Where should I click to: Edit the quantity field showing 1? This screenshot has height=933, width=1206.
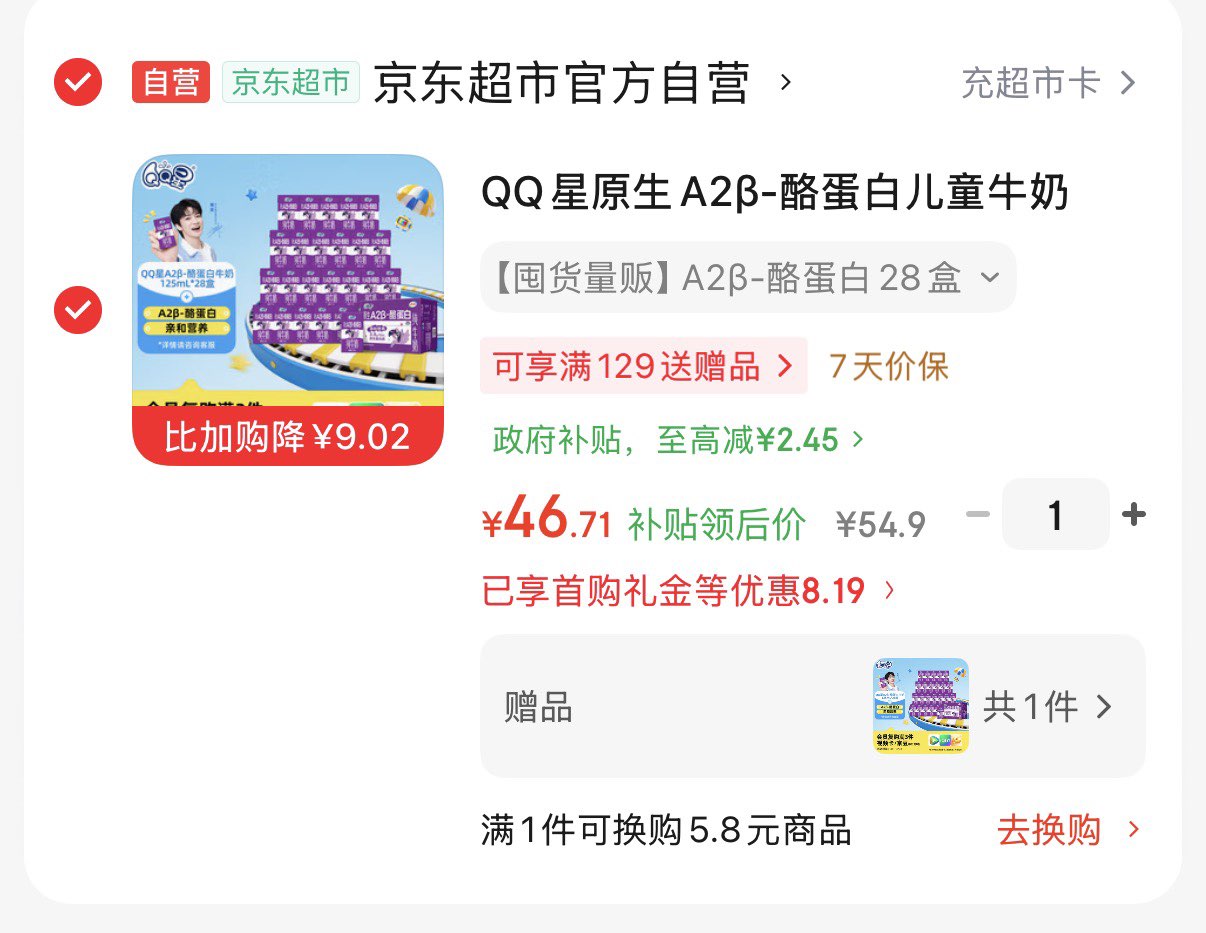click(1056, 515)
